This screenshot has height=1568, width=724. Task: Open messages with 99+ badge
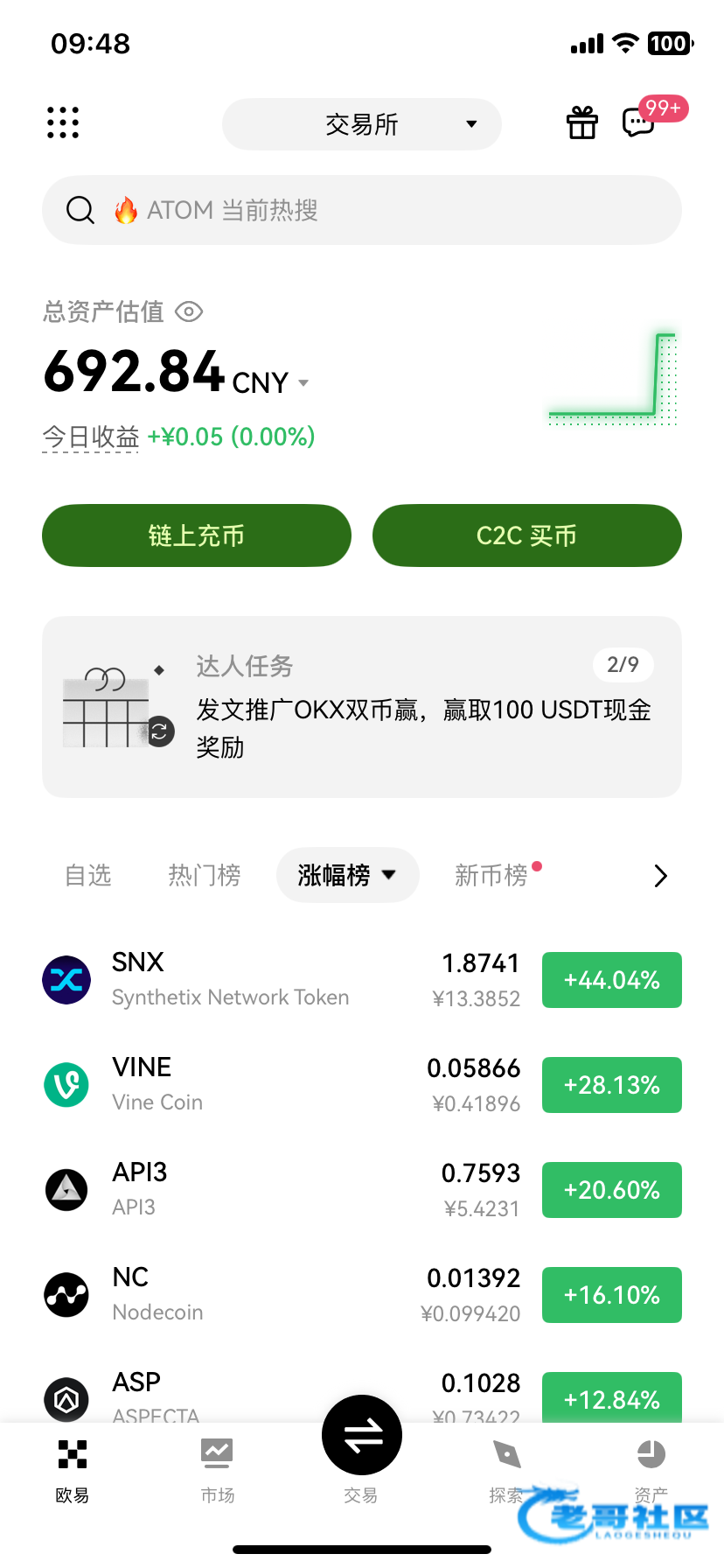pos(640,122)
